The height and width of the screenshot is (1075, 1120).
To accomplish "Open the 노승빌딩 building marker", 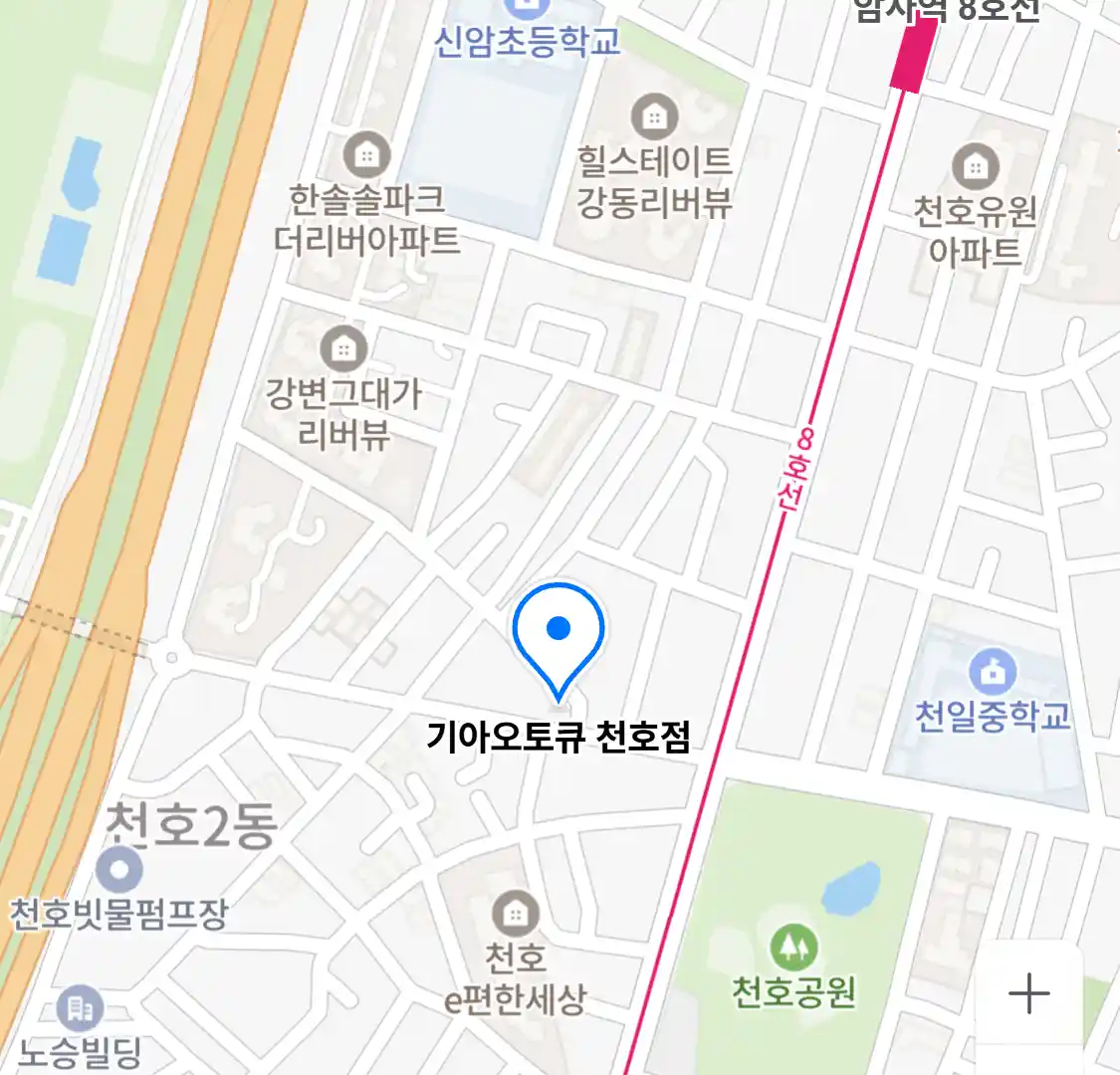I will click(x=79, y=1008).
